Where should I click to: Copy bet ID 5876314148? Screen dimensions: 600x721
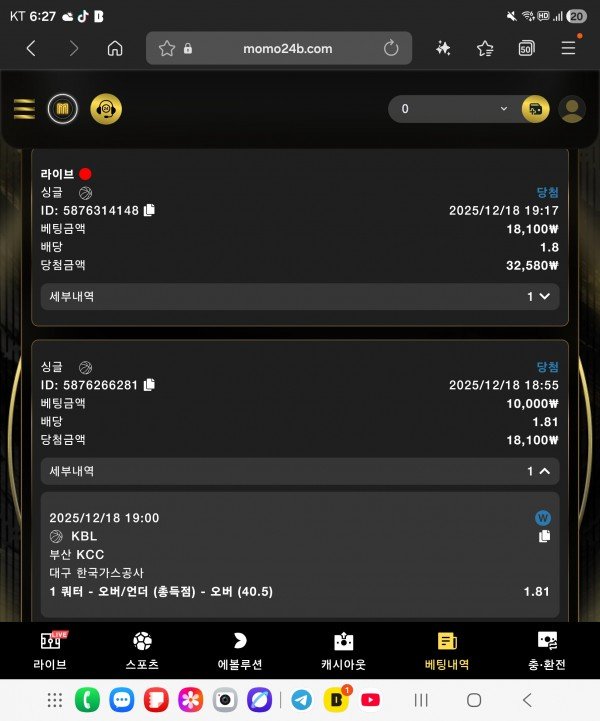point(149,210)
